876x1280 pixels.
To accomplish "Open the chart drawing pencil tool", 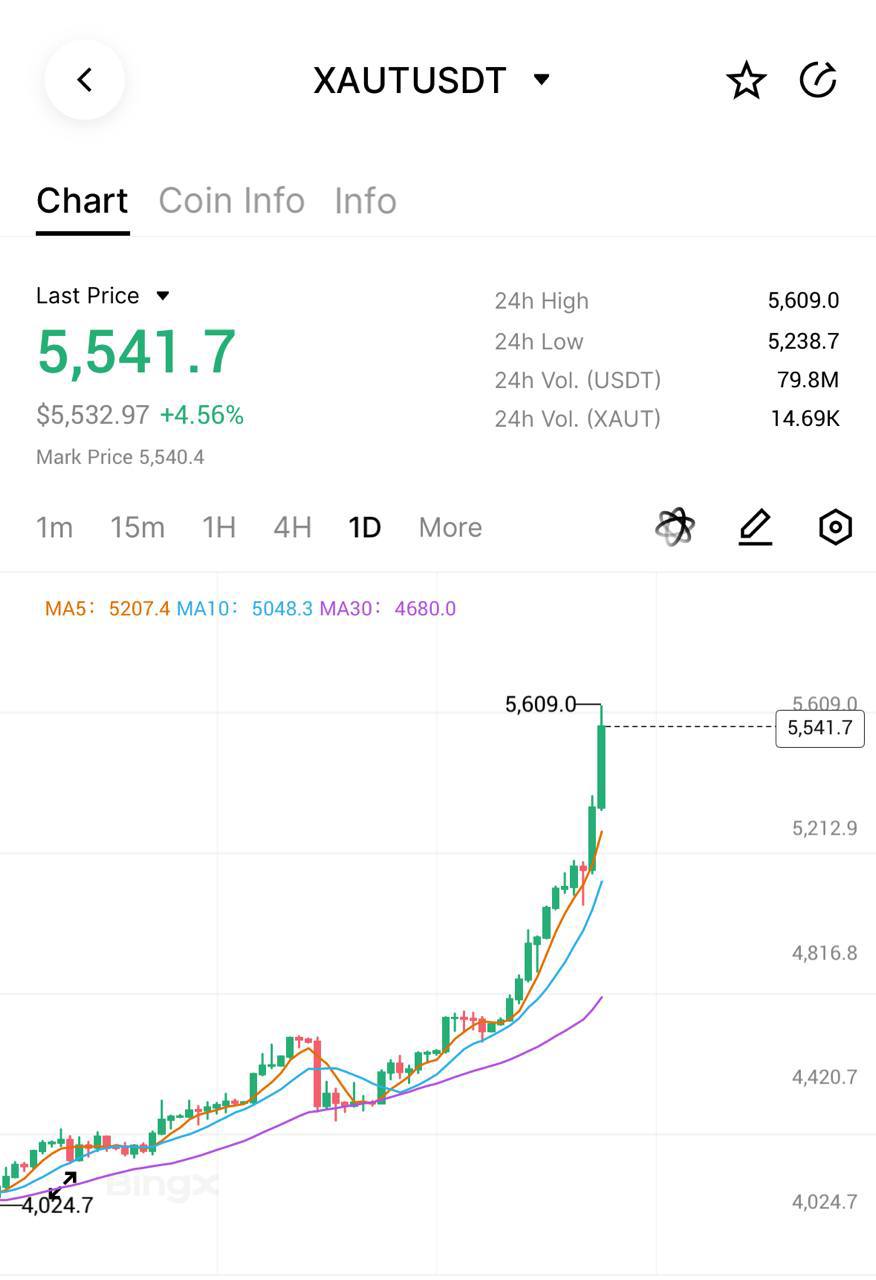I will [755, 527].
